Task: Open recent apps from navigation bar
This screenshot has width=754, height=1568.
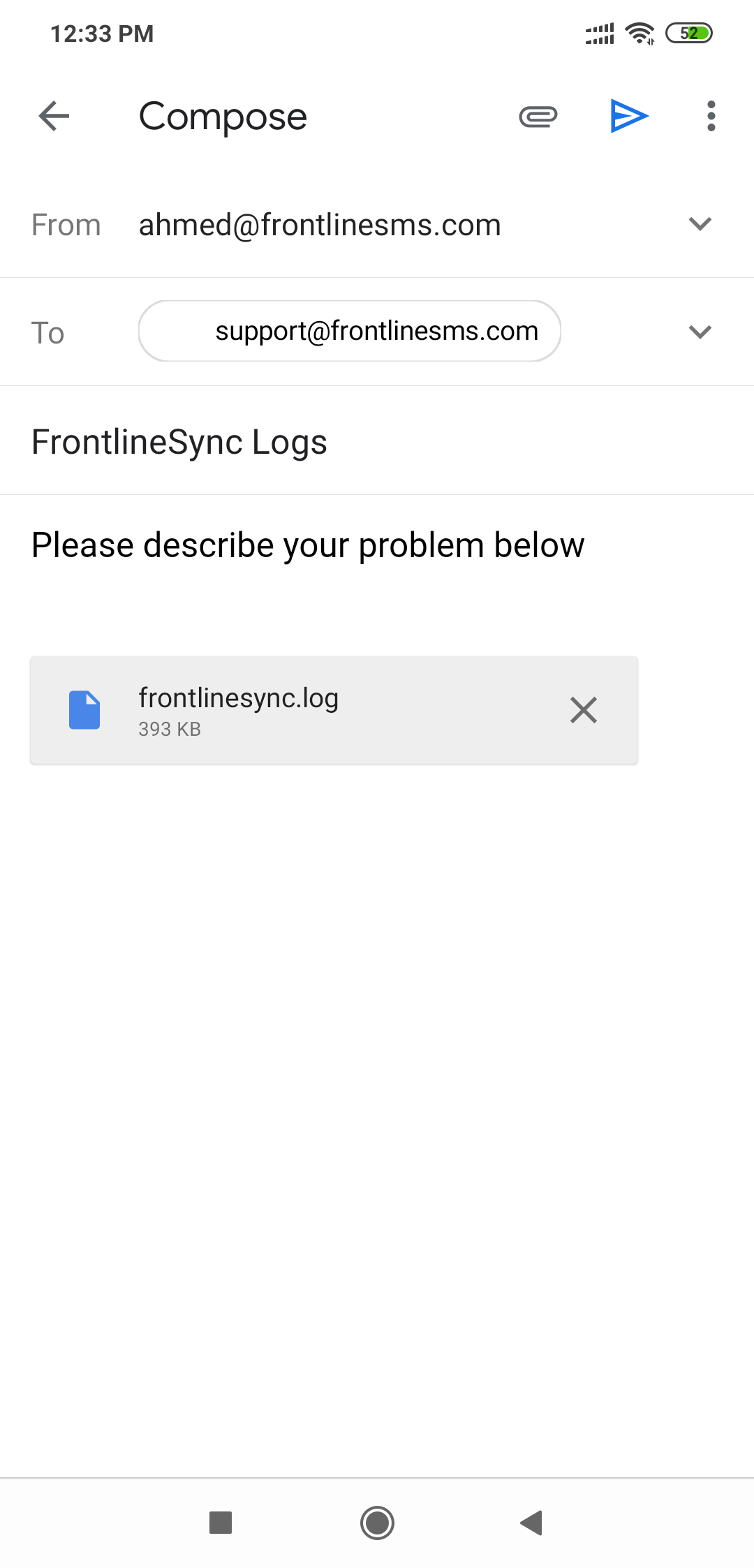Action: pos(221,1523)
